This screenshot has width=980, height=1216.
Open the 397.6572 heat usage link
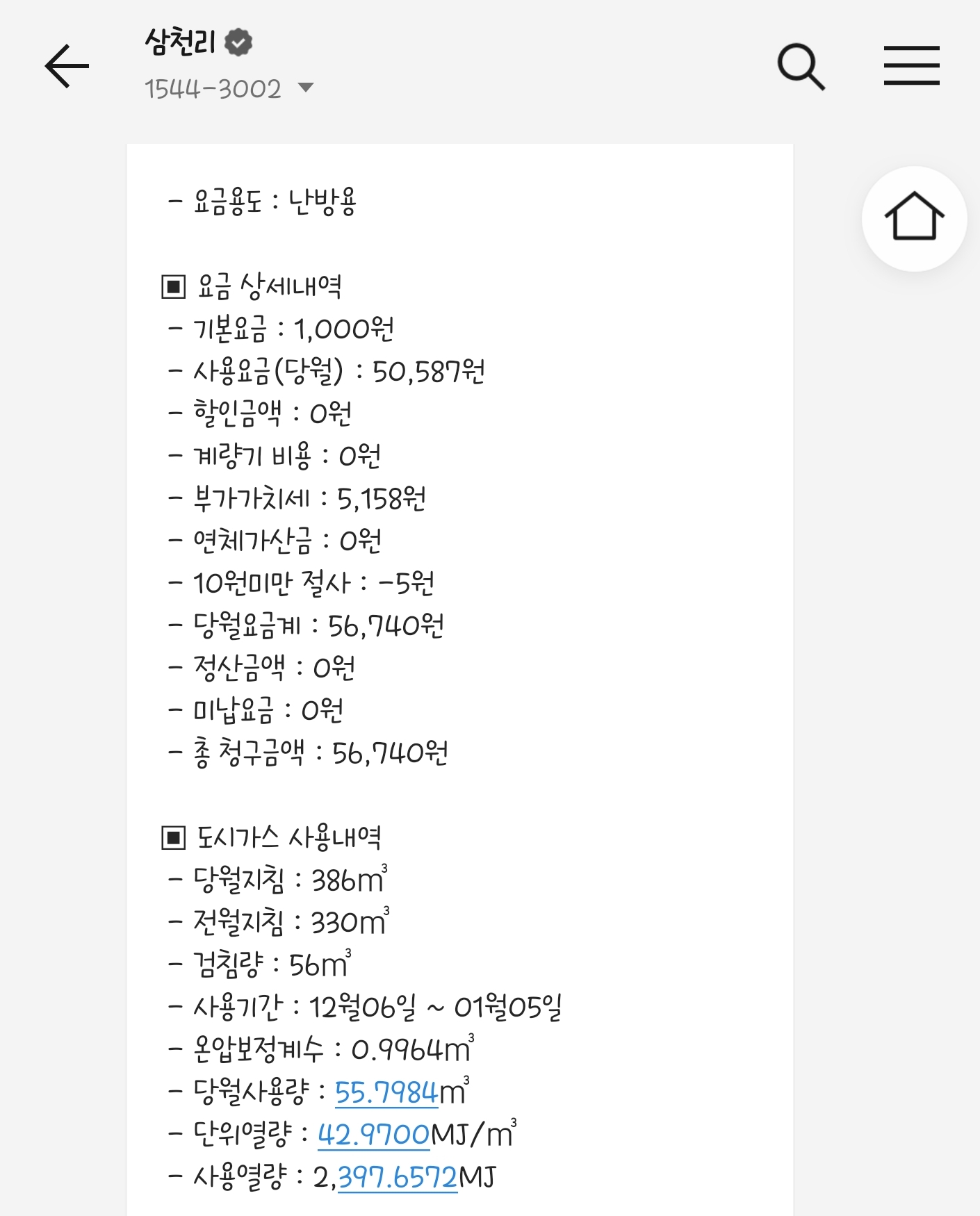tap(398, 1178)
